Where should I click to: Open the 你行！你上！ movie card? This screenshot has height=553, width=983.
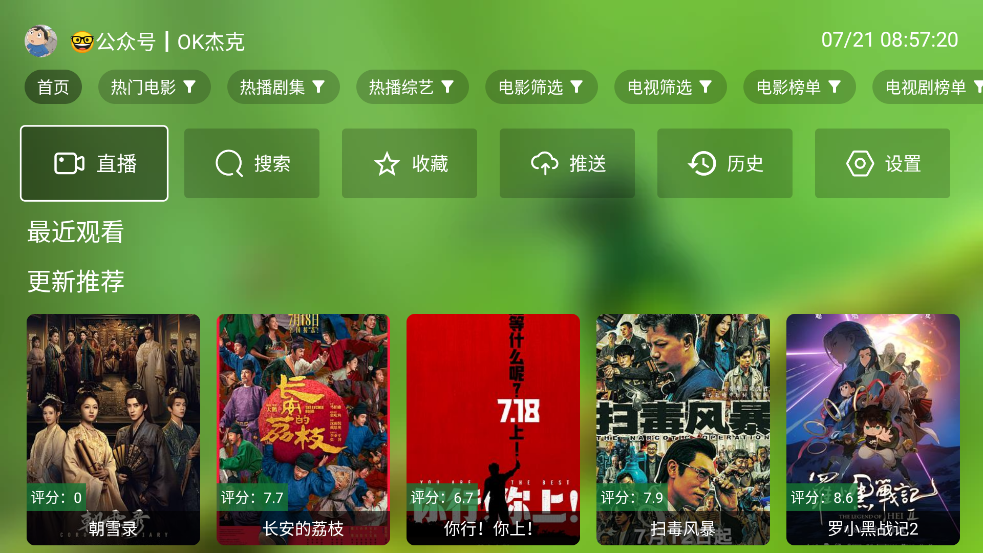point(493,430)
